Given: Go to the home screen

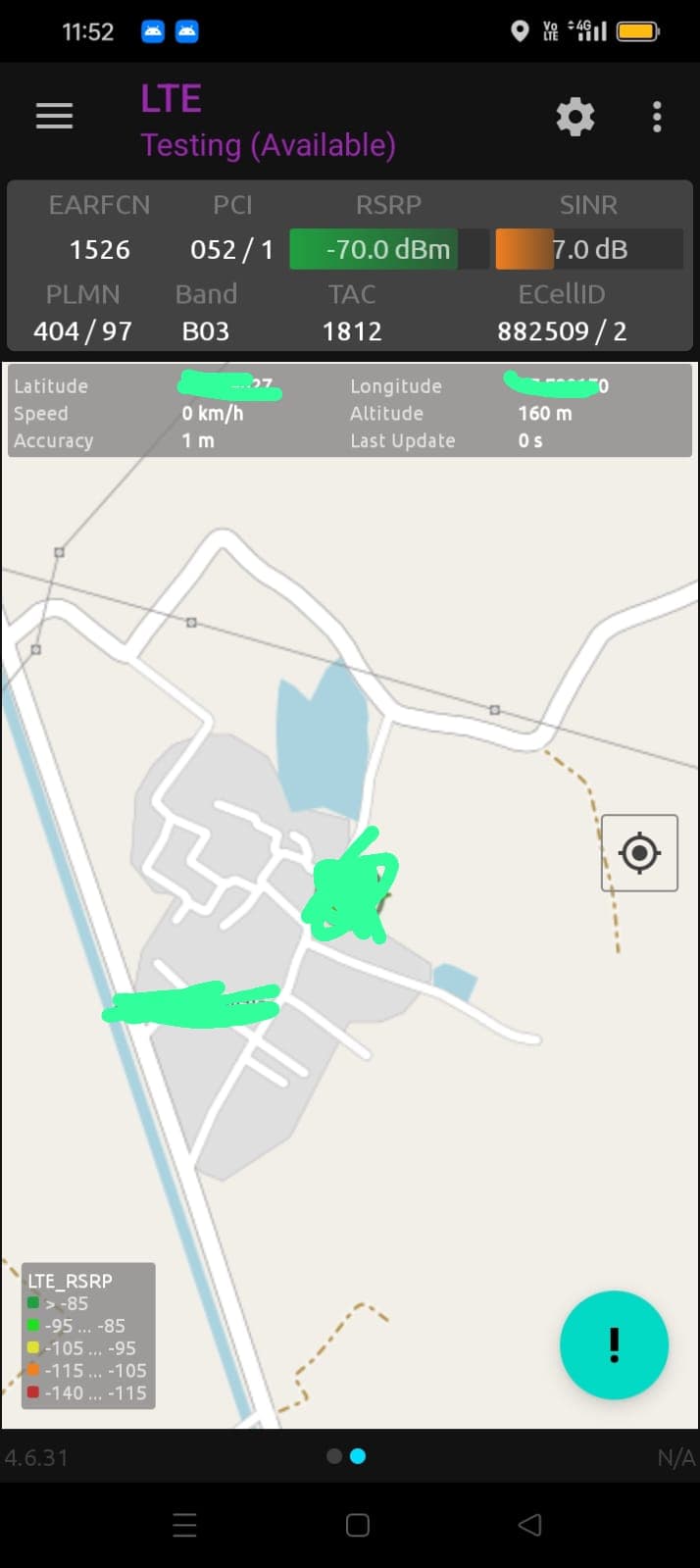Looking at the screenshot, I should coord(358,1524).
